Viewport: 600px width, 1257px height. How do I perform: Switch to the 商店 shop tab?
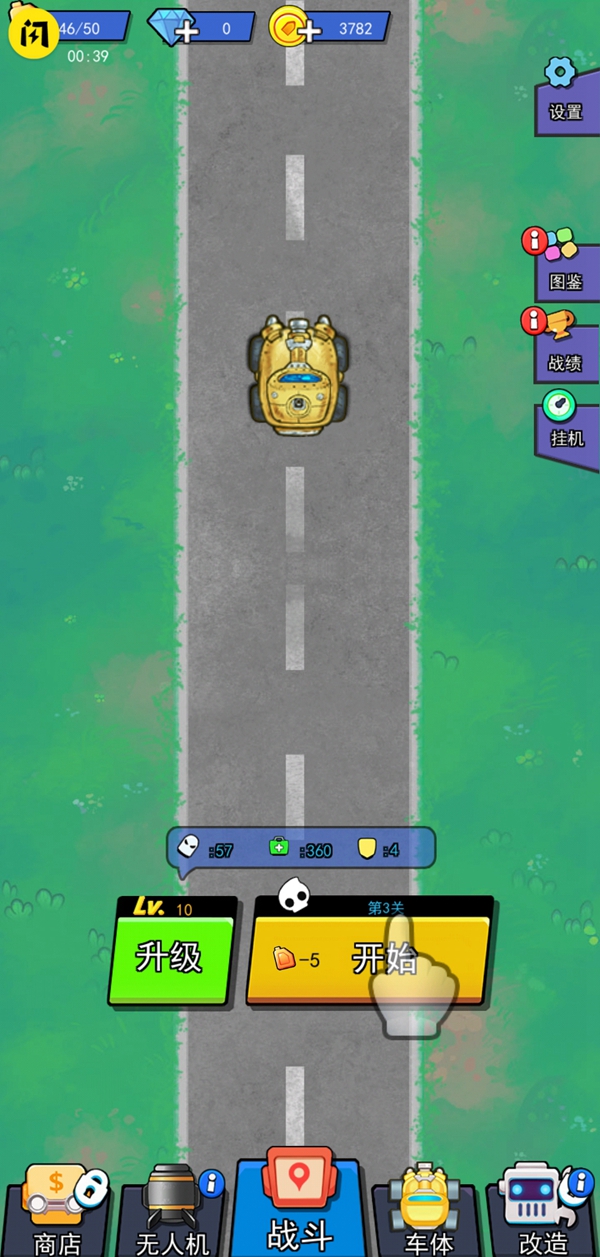point(57,1212)
